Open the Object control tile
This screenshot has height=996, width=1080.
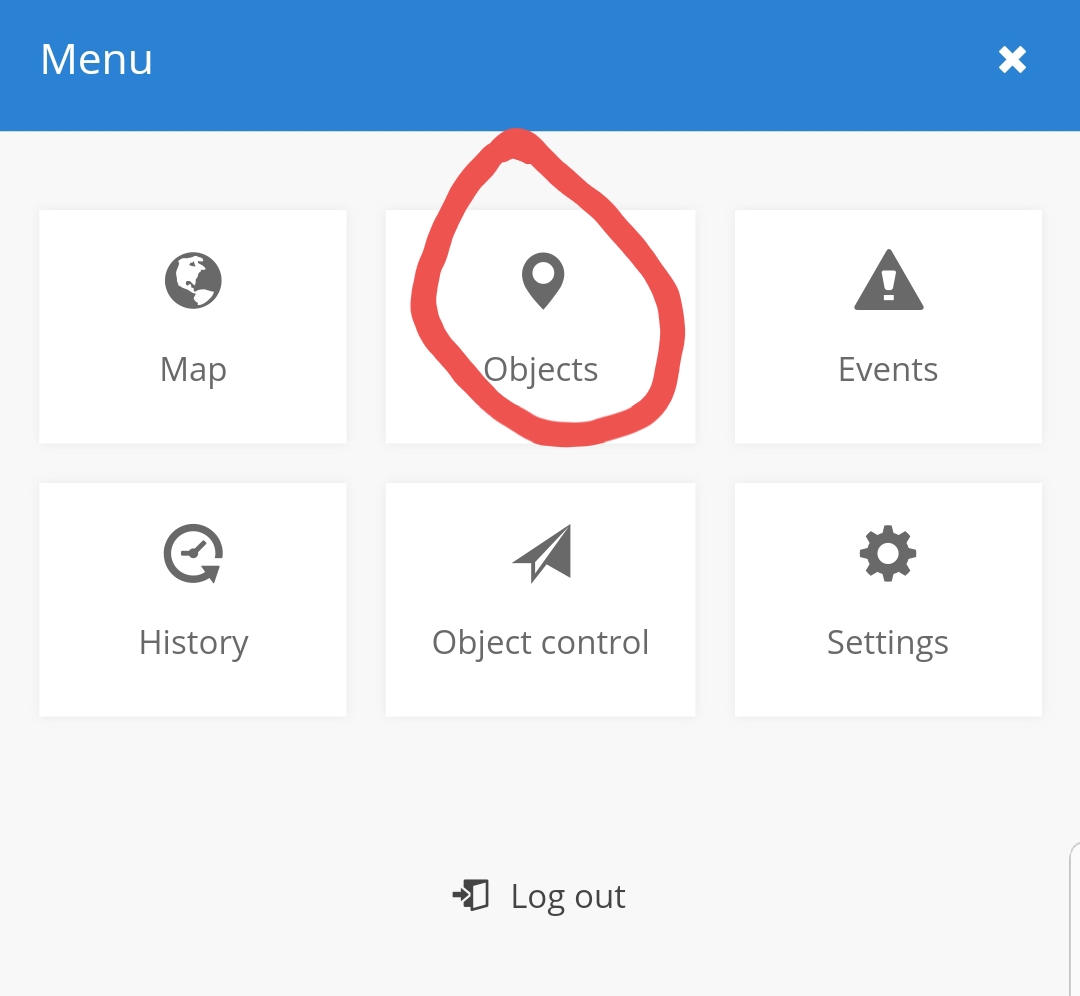541,599
